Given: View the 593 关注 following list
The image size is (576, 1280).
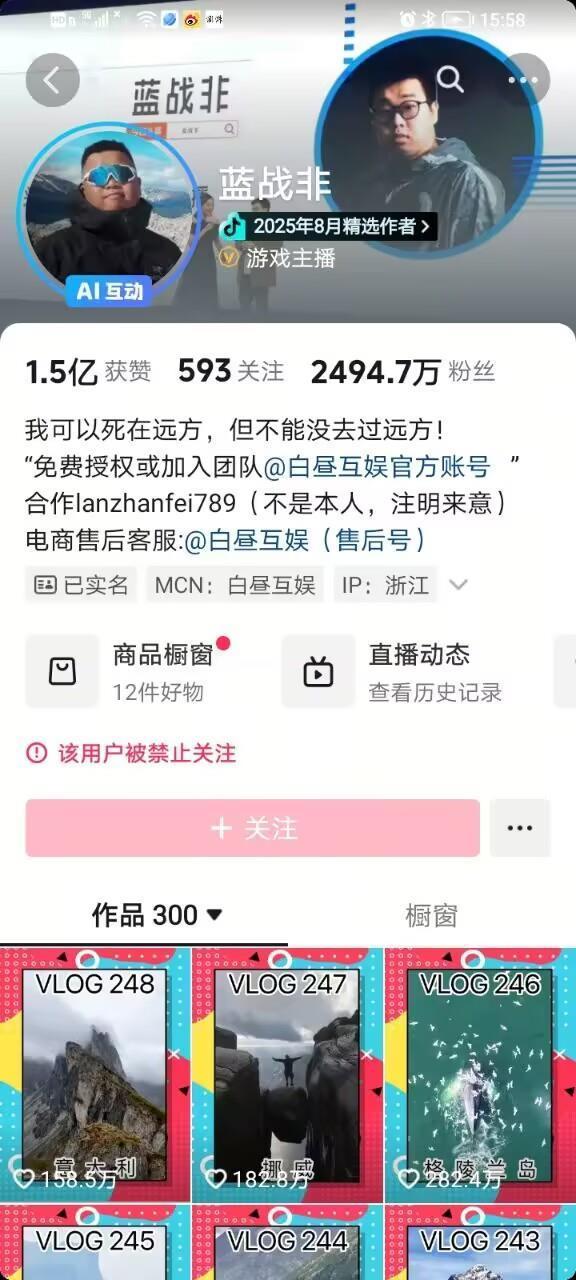Looking at the screenshot, I should [231, 372].
